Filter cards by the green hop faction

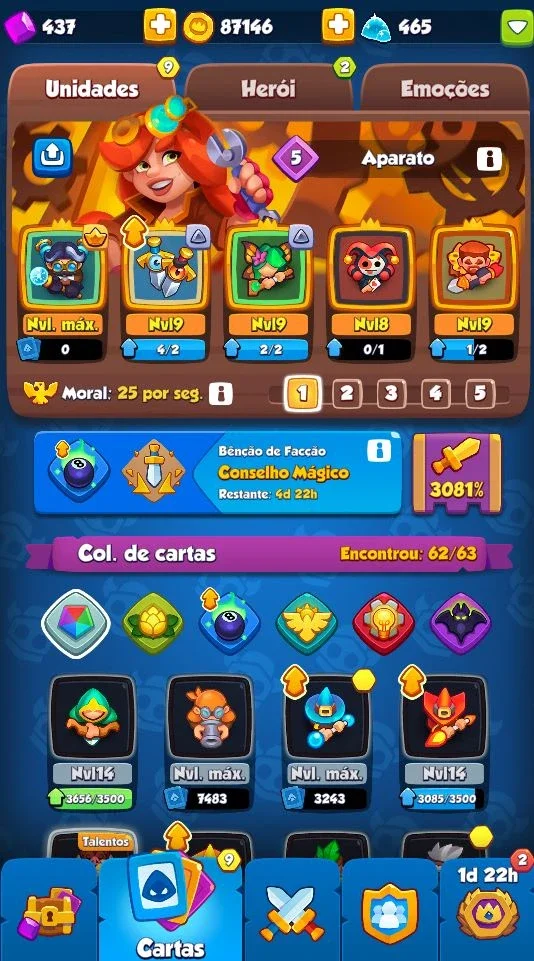tap(152, 623)
